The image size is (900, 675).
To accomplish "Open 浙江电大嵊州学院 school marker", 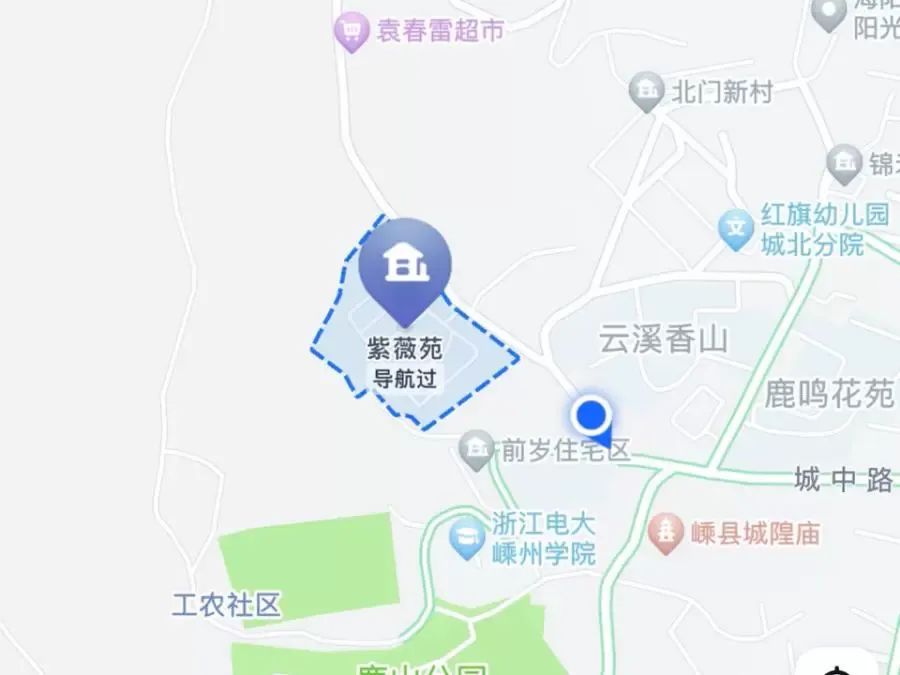I will [465, 538].
